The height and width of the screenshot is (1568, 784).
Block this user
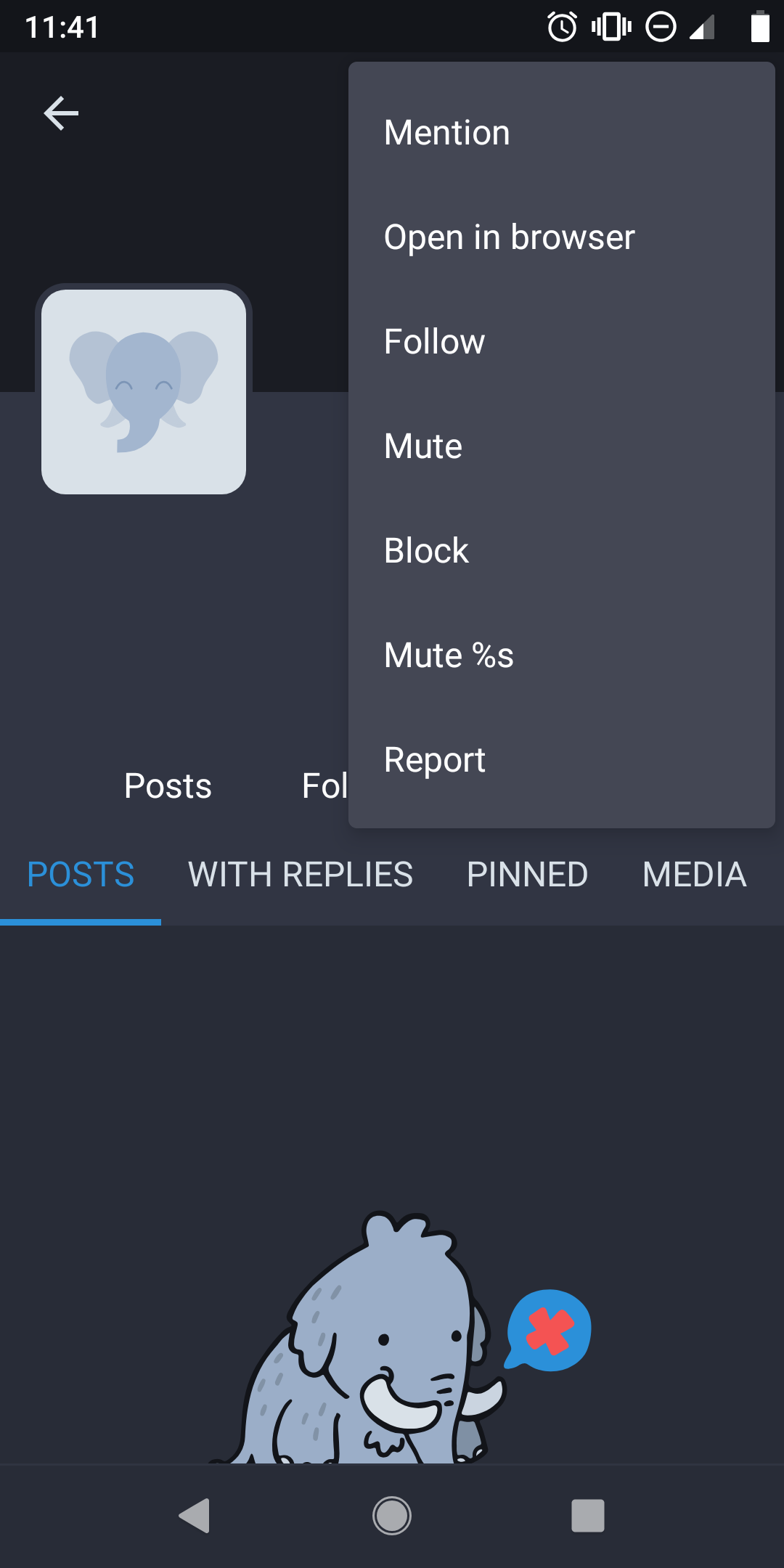426,550
